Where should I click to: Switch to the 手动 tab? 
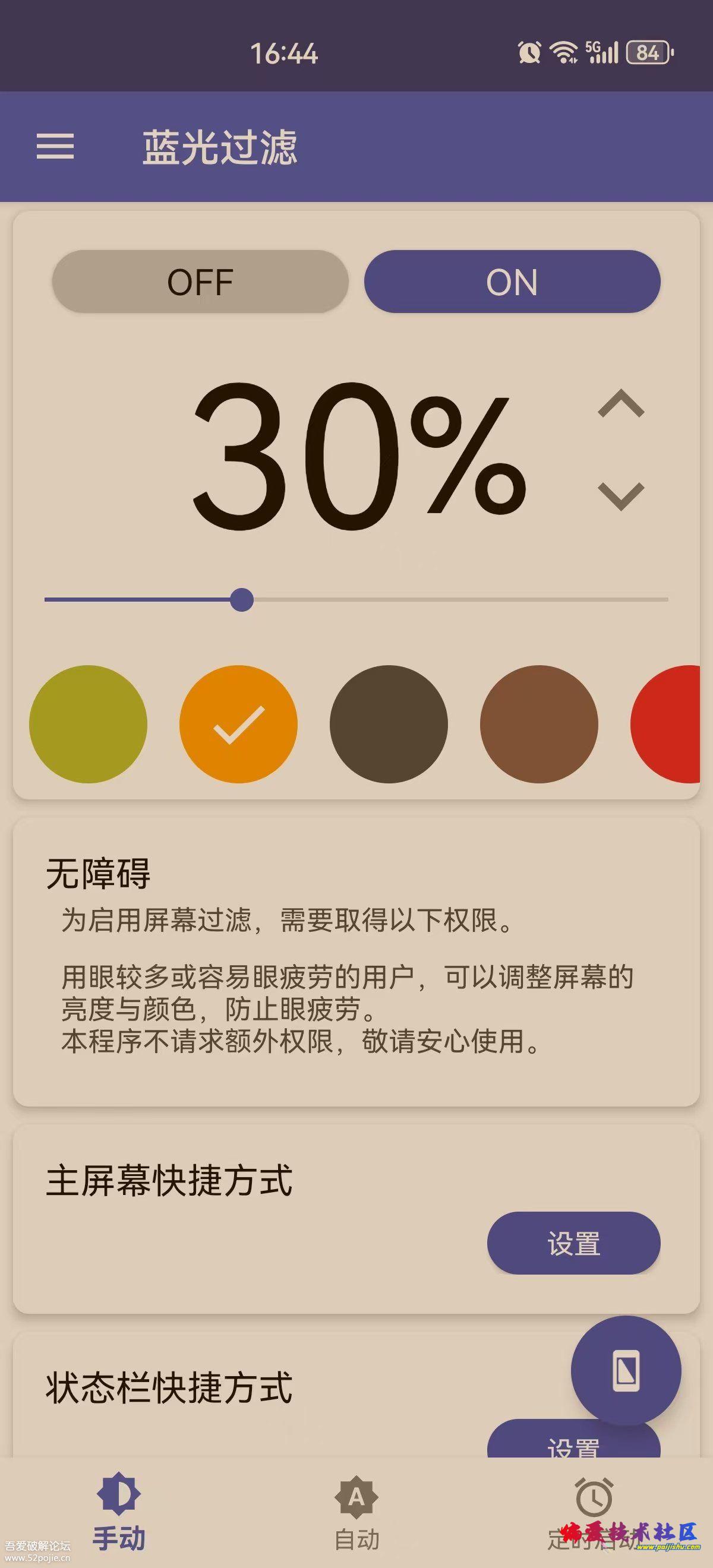[119, 1512]
